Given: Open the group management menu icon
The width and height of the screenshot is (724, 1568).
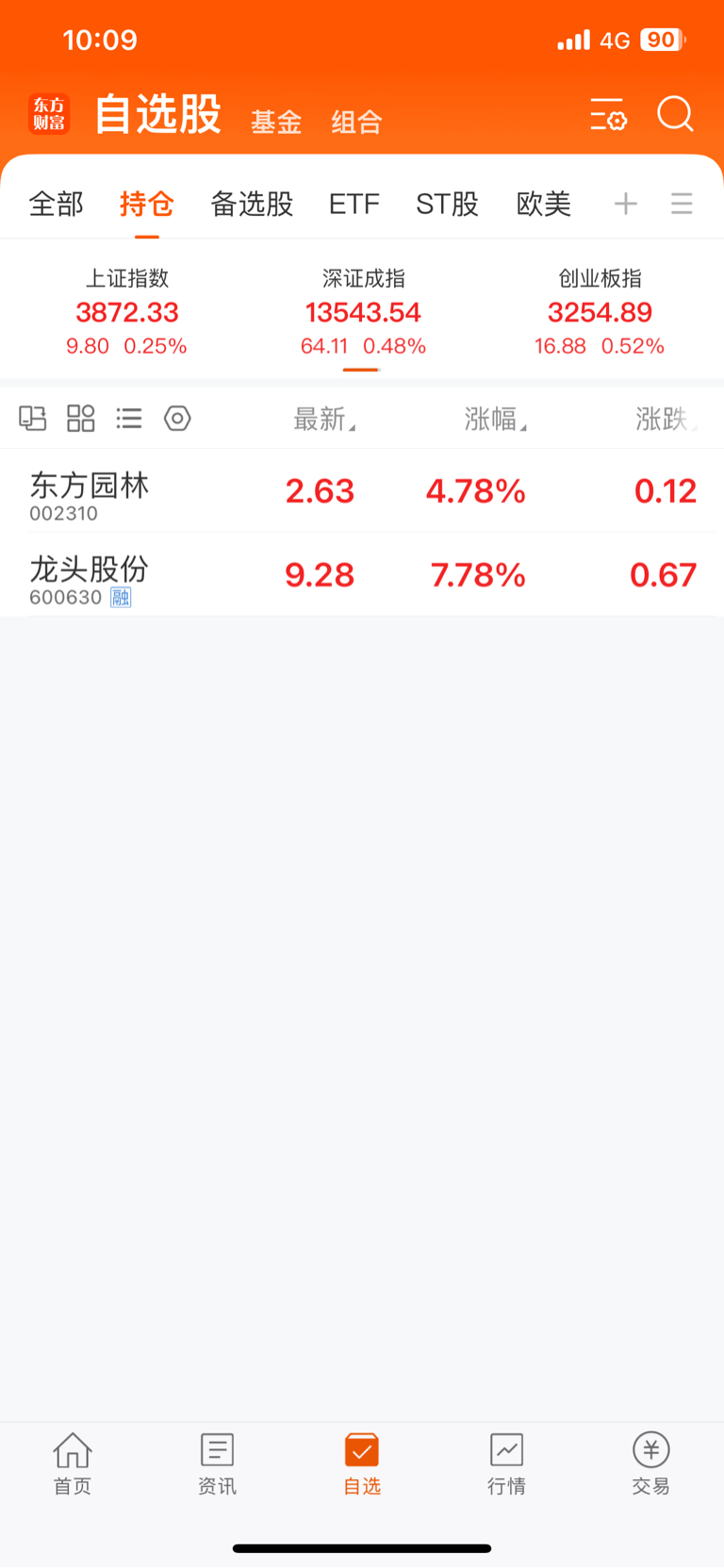Looking at the screenshot, I should tap(682, 204).
